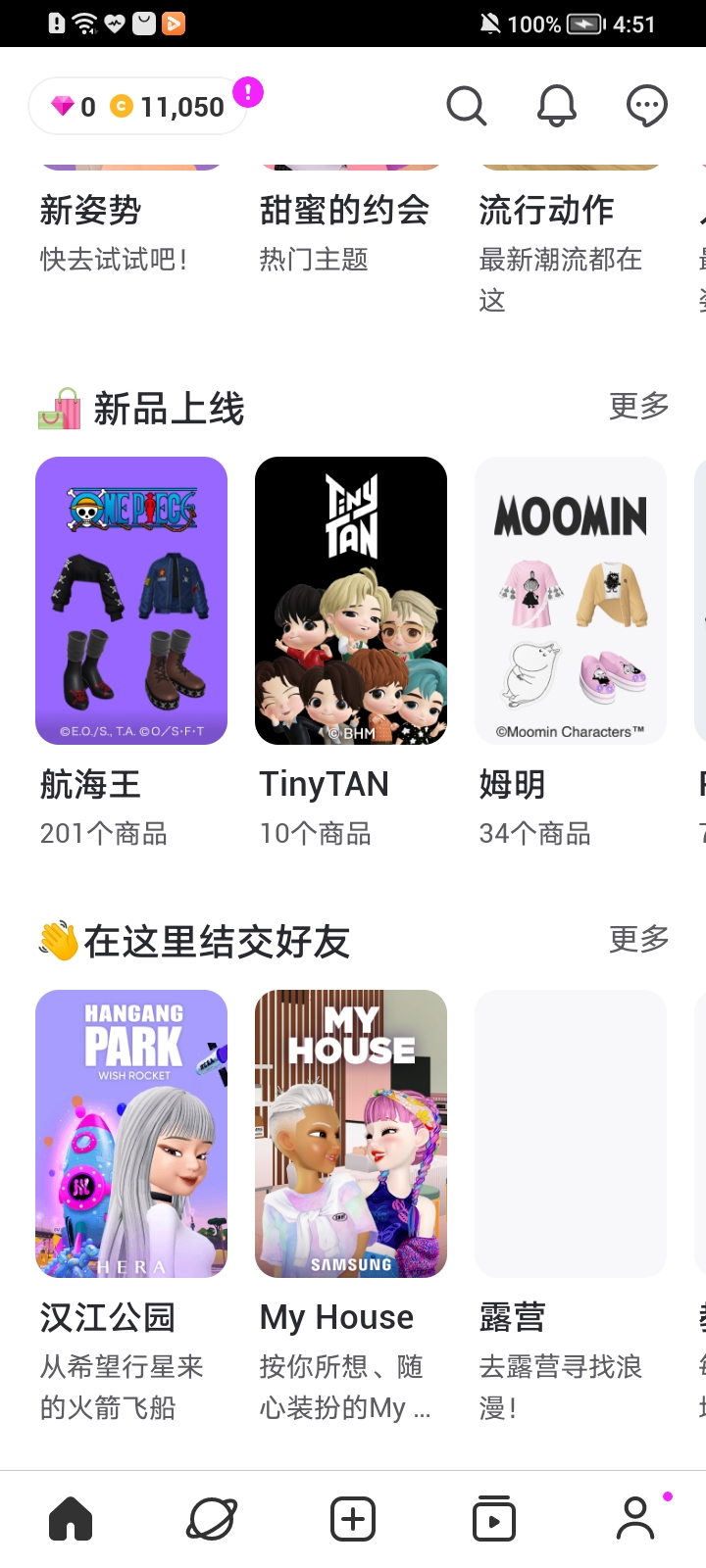Screen dimensions: 706x1568
Task: Enter the My House Samsung world
Action: point(351,1134)
